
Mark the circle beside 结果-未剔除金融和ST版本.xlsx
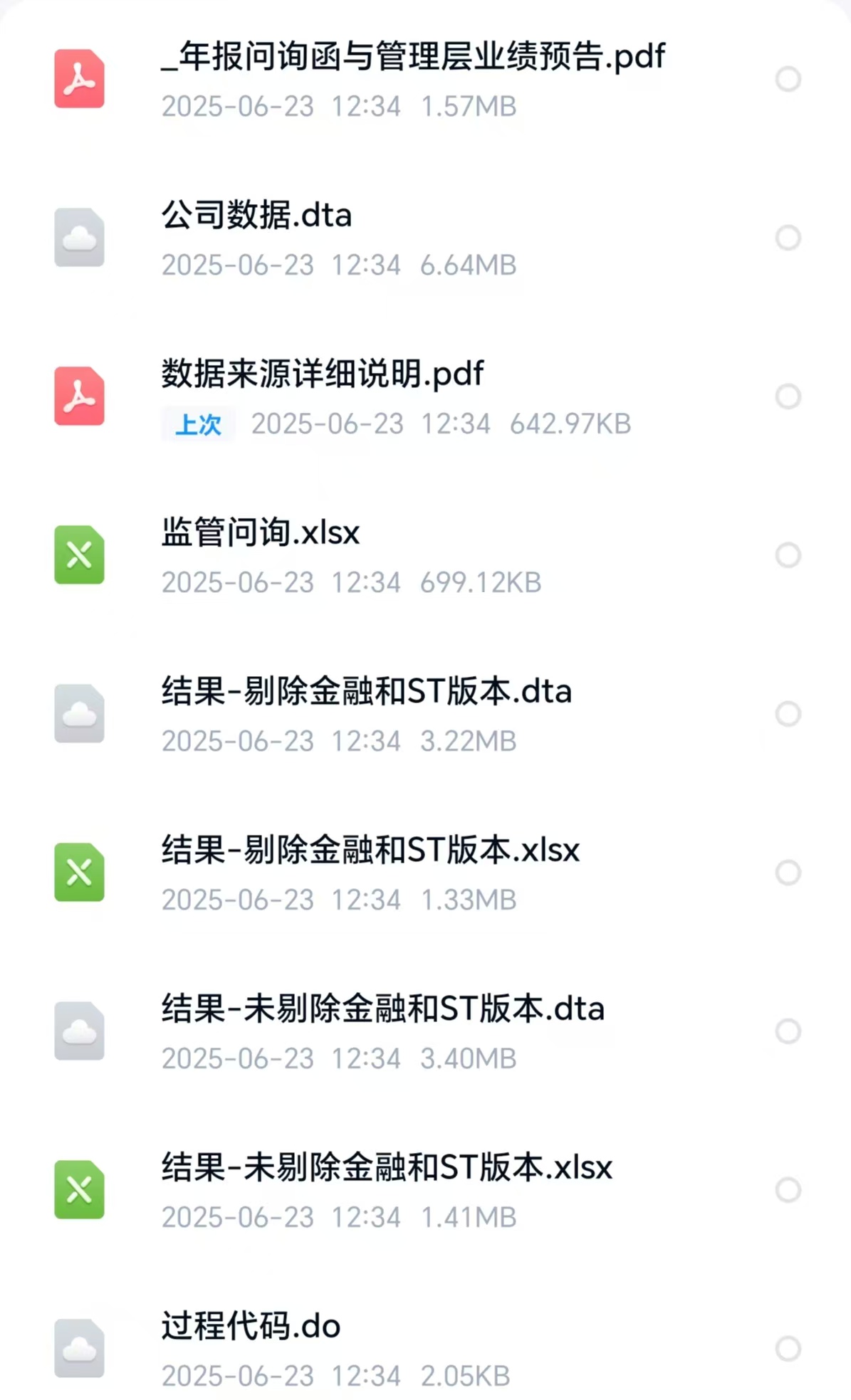pos(788,1190)
